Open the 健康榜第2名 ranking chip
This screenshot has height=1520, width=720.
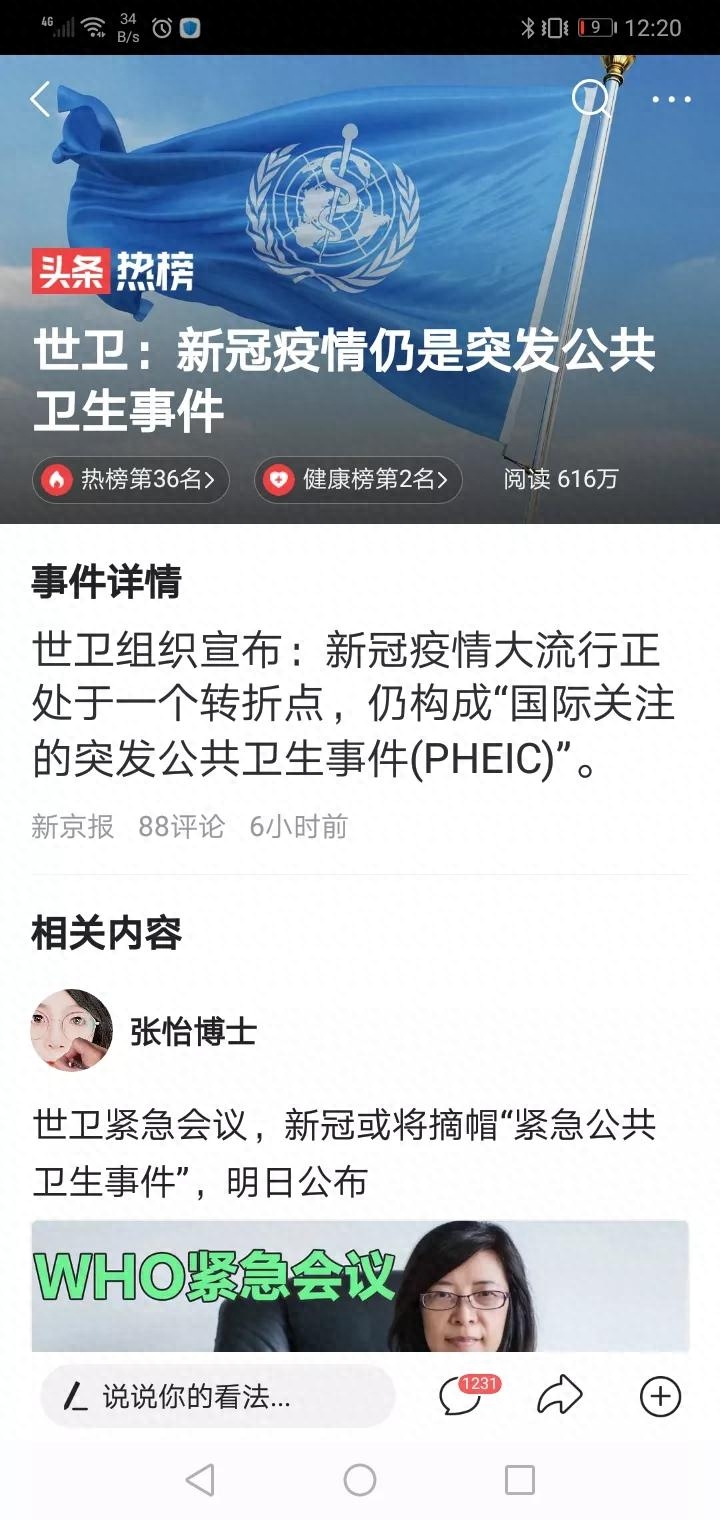pyautogui.click(x=358, y=480)
